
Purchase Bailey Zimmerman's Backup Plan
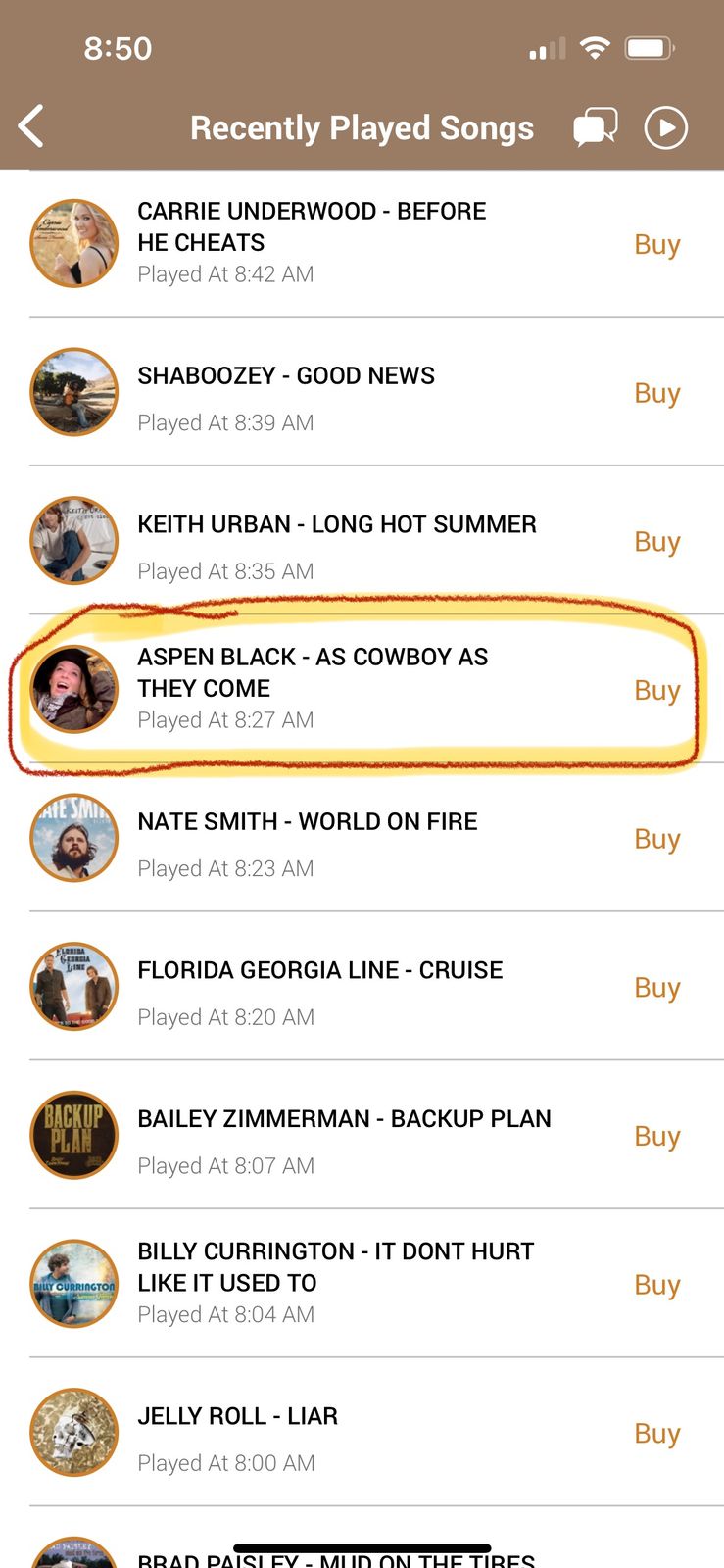click(656, 1136)
